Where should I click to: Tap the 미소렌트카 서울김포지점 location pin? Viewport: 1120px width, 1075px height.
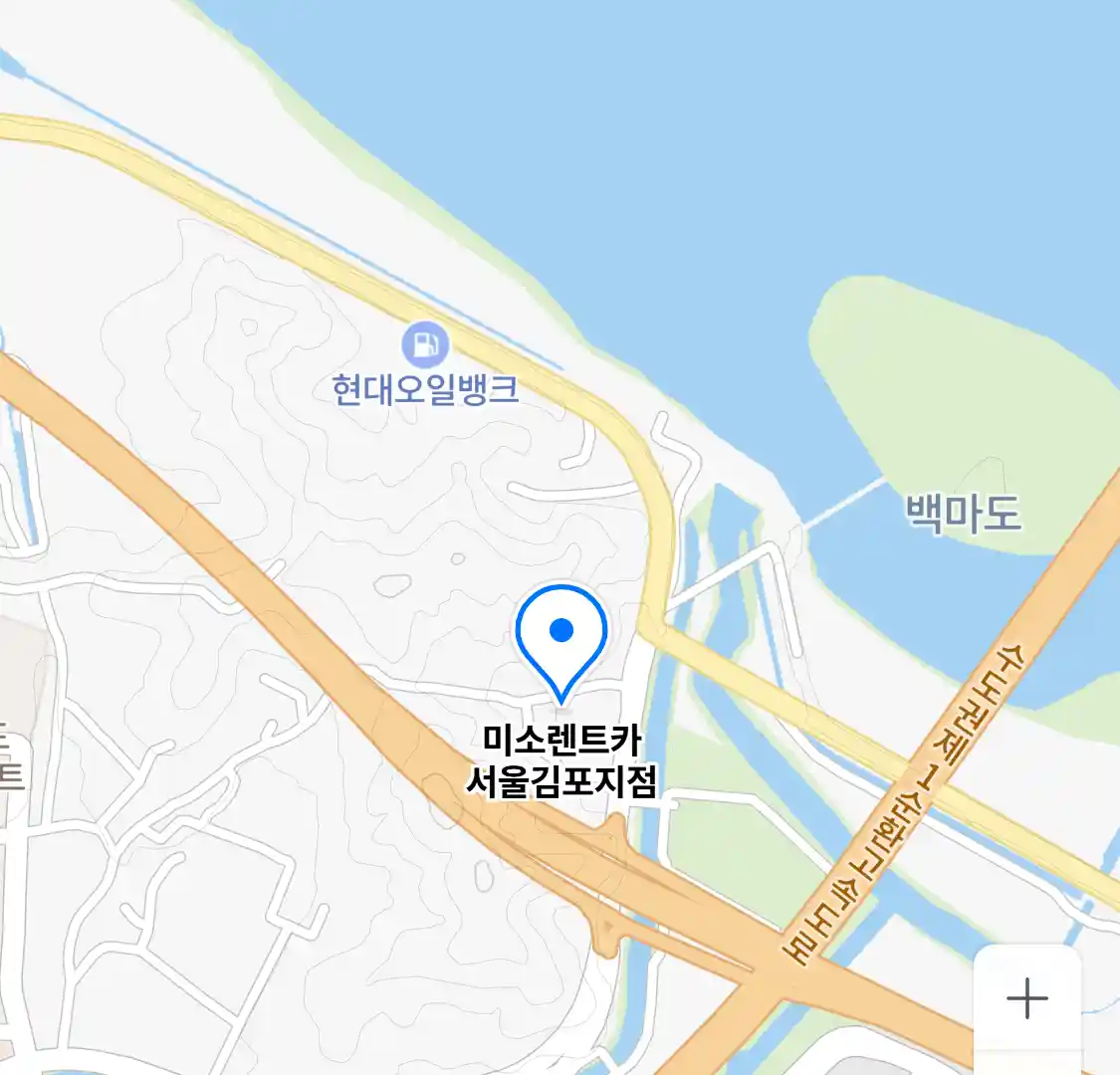pos(561,634)
